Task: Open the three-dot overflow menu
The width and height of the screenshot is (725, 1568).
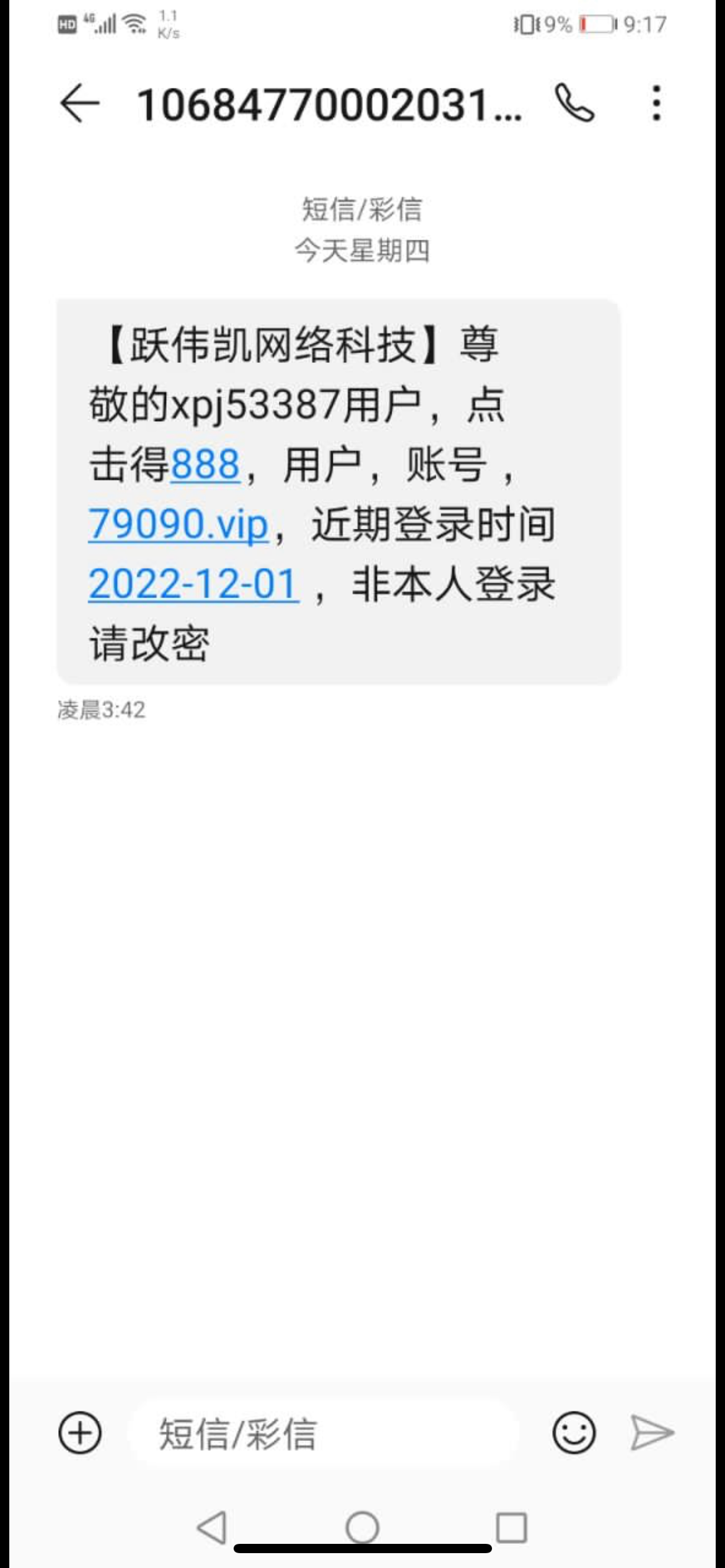Action: (x=656, y=103)
